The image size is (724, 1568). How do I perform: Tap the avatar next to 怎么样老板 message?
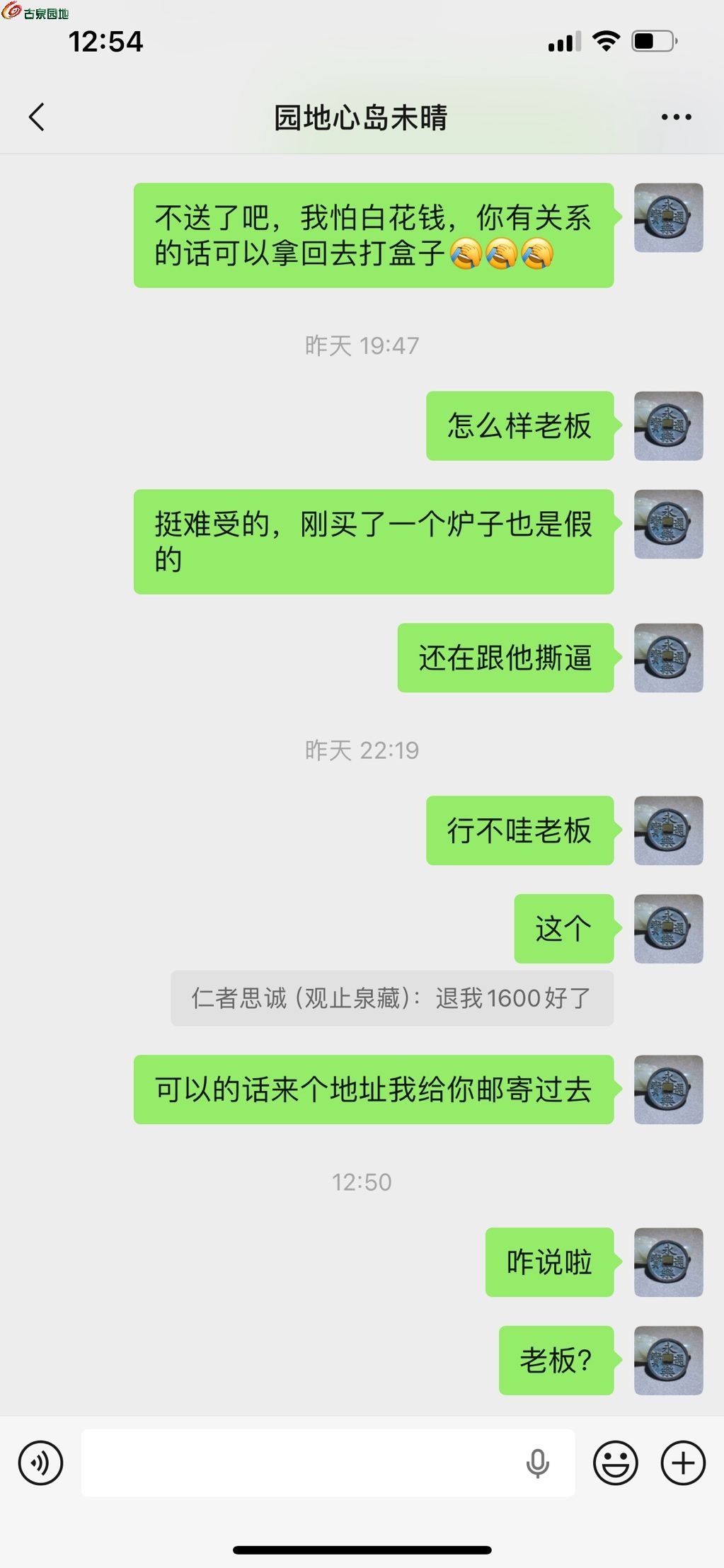click(x=667, y=425)
